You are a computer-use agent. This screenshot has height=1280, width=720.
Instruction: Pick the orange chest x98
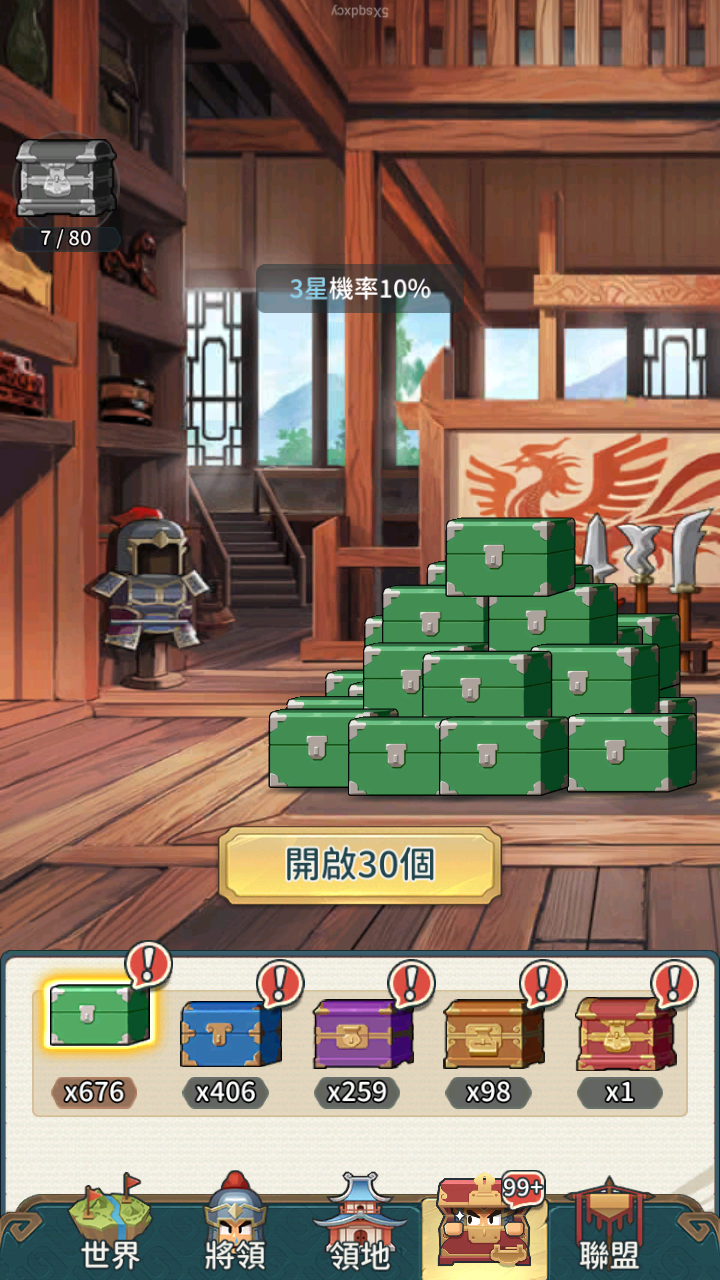click(x=492, y=1034)
